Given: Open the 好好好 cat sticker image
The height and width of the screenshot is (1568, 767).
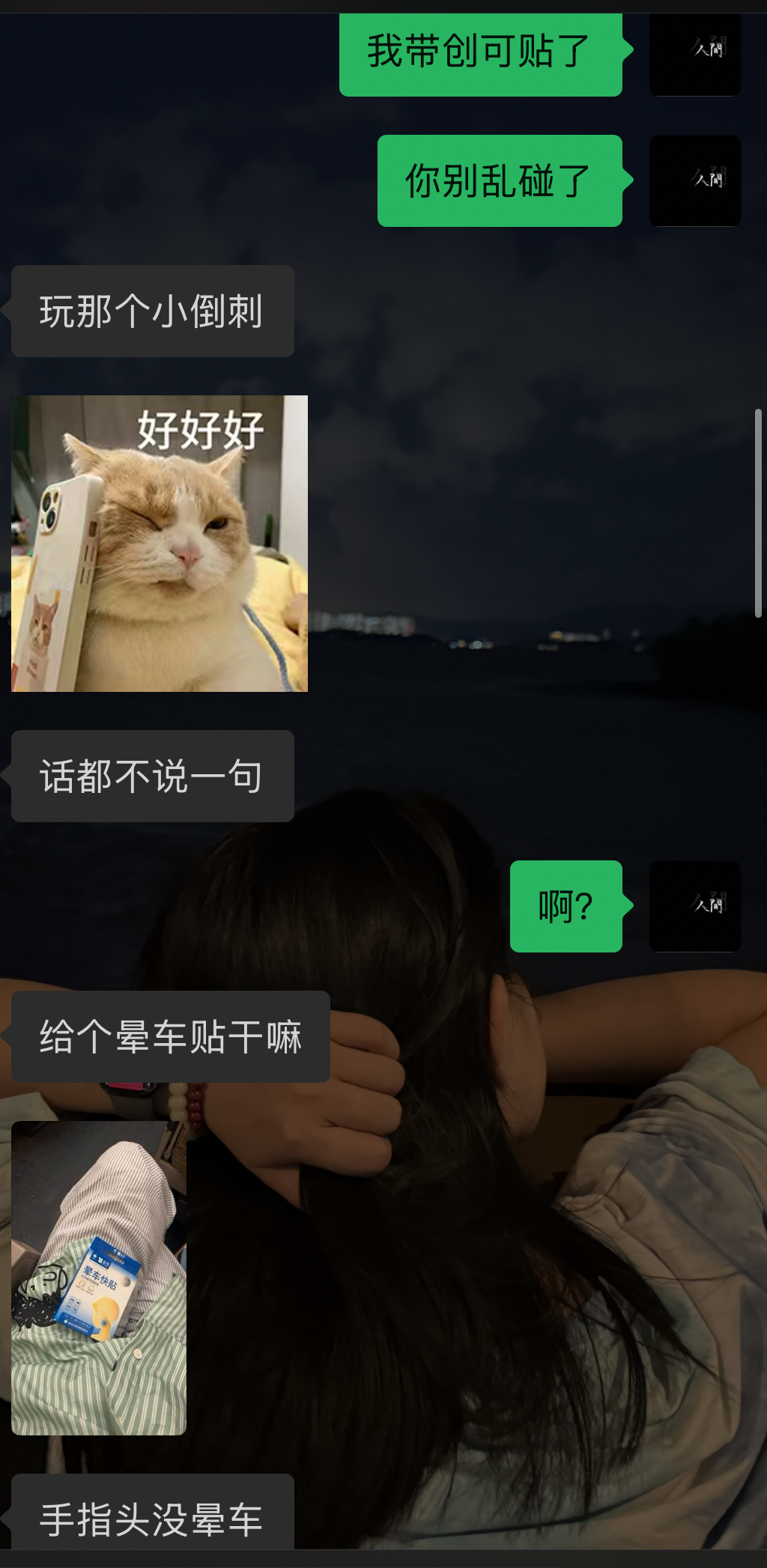Looking at the screenshot, I should [160, 543].
